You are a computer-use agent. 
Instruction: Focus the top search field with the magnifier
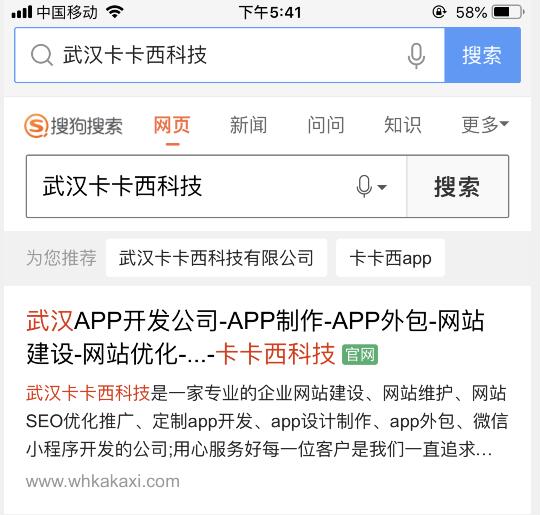click(x=229, y=55)
